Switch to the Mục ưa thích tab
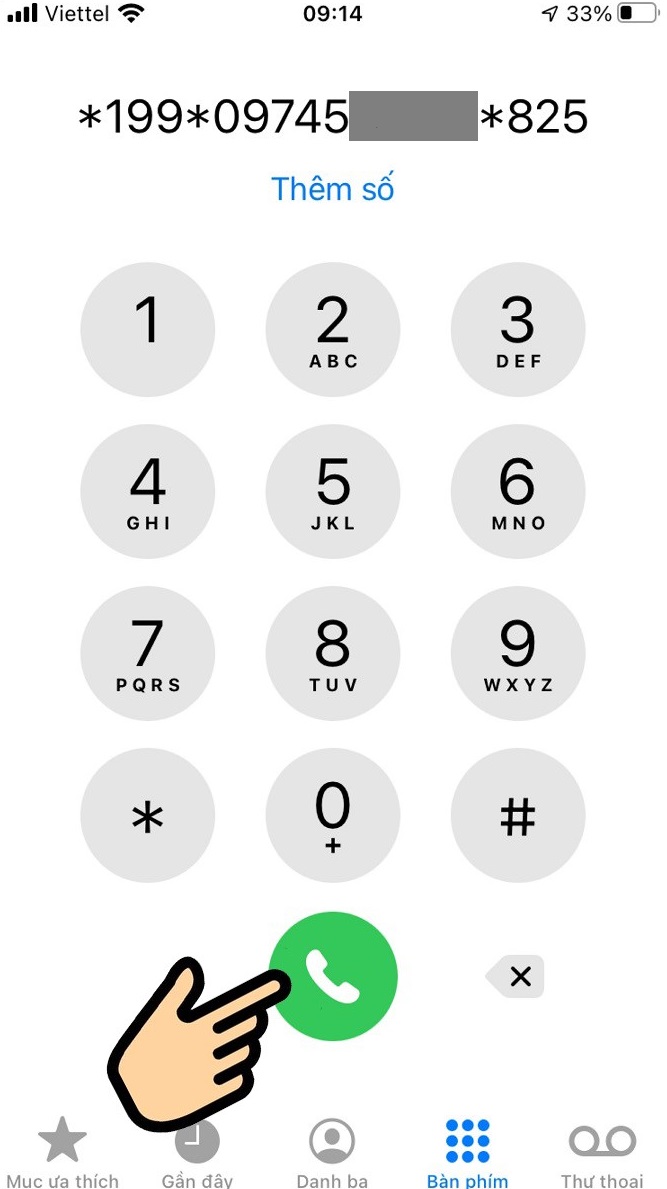 click(x=62, y=1152)
